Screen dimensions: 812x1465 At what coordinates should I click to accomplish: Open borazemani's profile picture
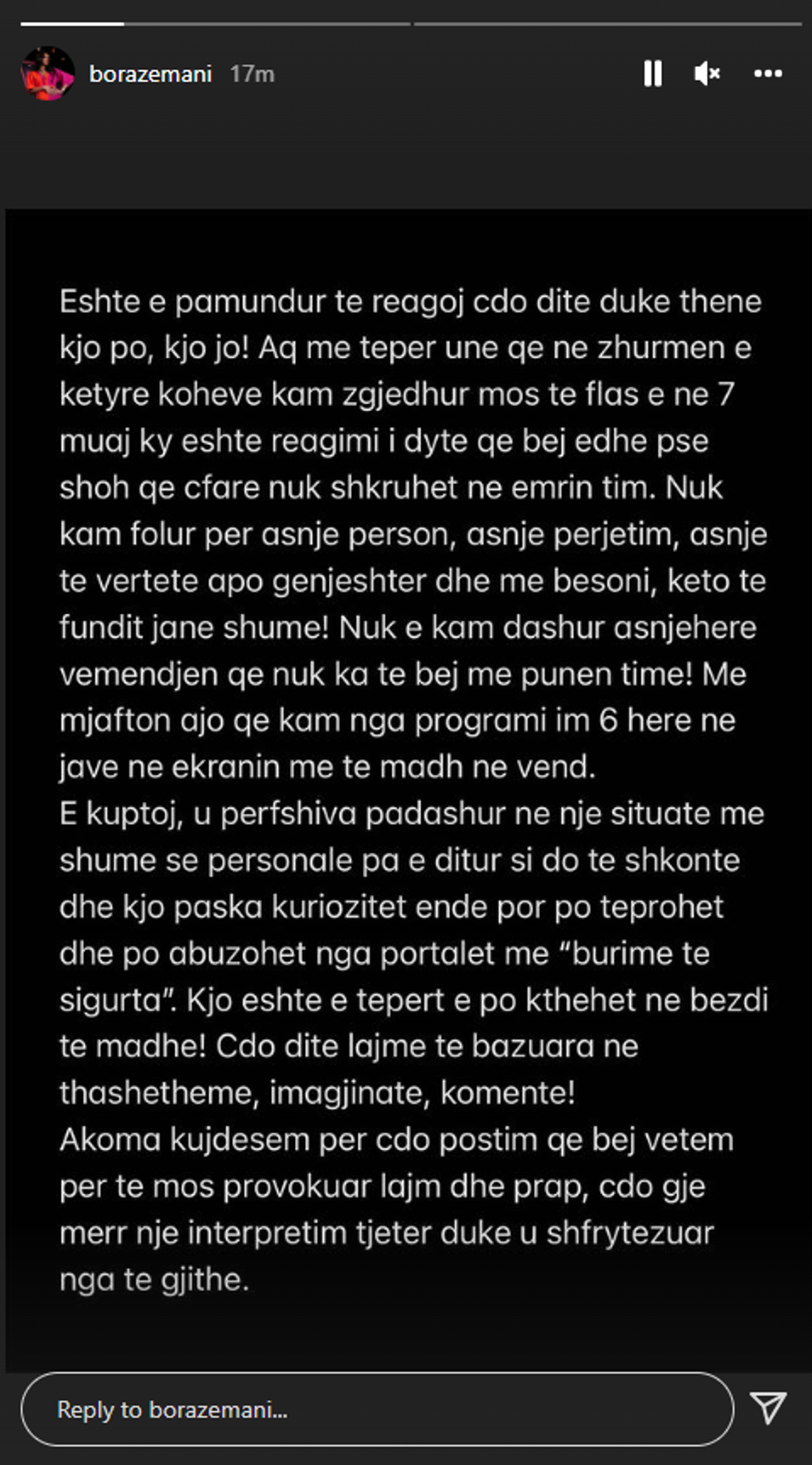pyautogui.click(x=47, y=74)
